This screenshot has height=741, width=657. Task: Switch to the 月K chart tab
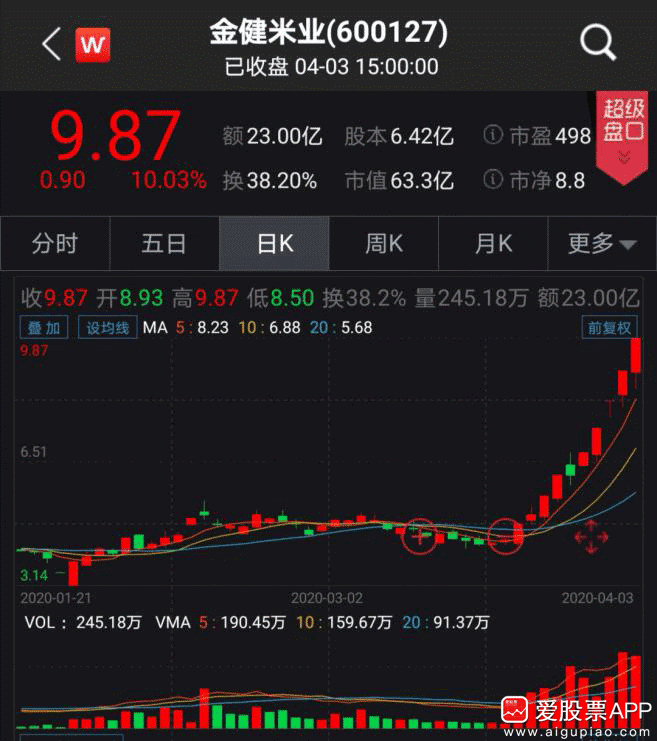coord(493,243)
